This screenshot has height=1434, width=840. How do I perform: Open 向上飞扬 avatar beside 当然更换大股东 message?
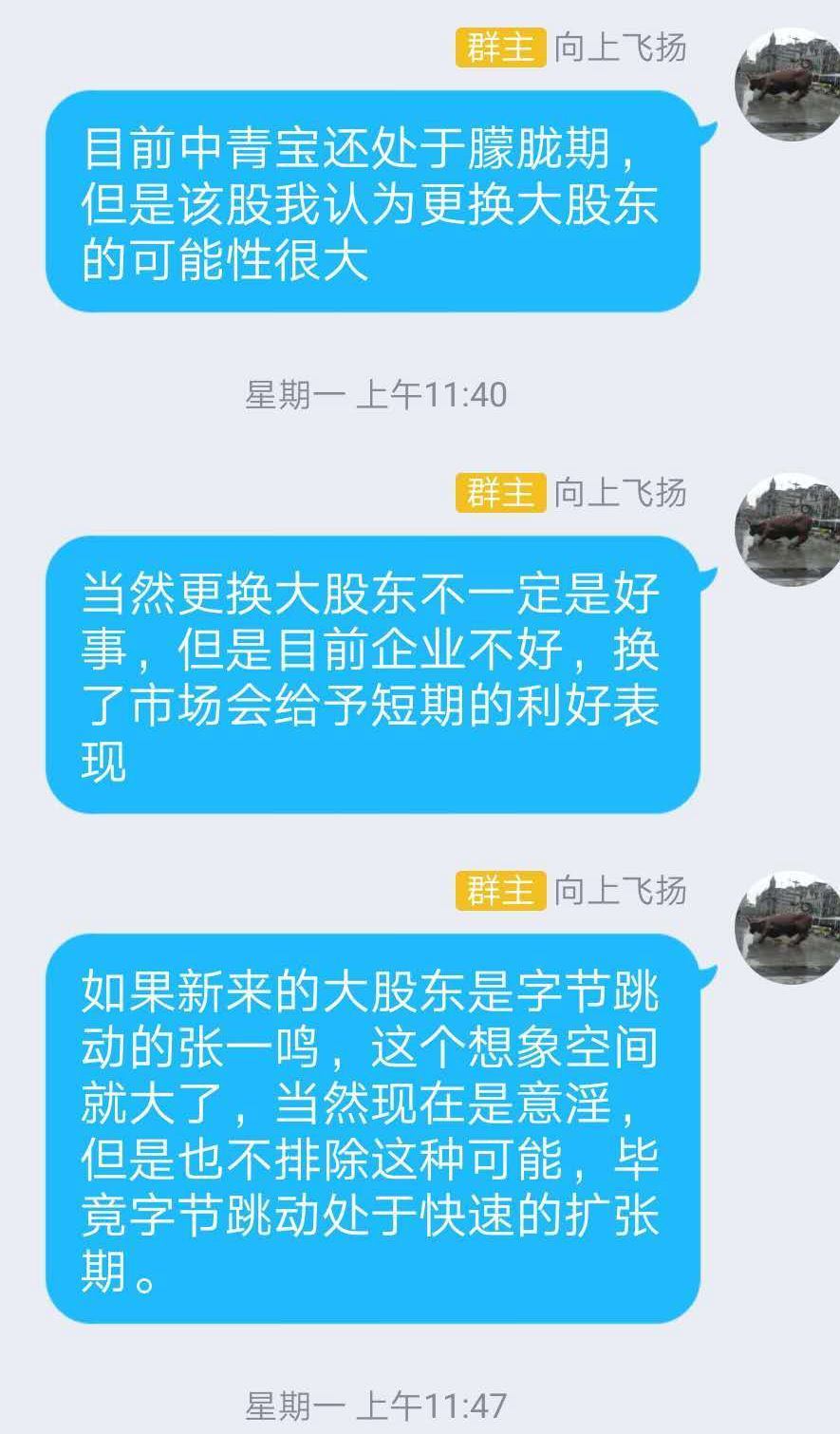point(788,529)
